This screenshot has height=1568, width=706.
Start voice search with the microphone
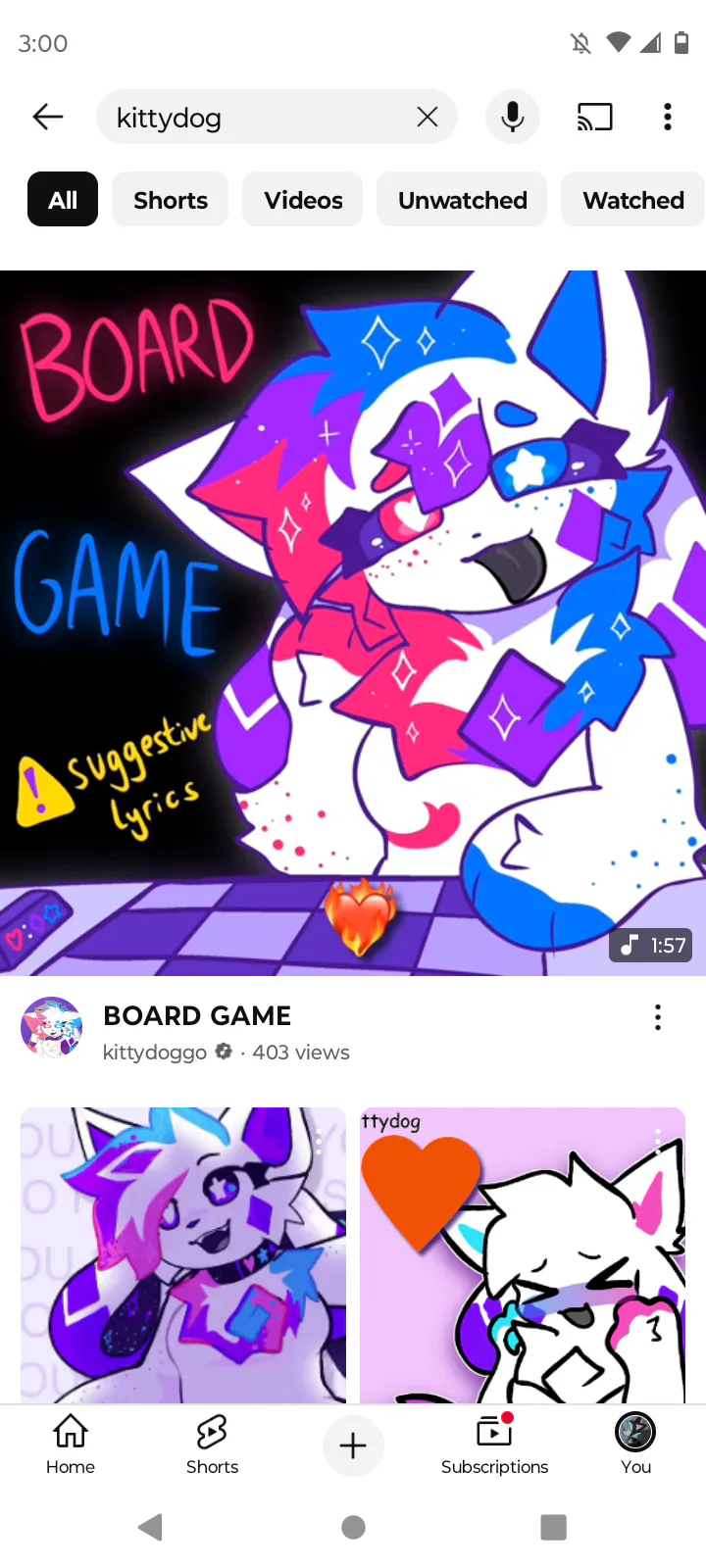click(512, 118)
